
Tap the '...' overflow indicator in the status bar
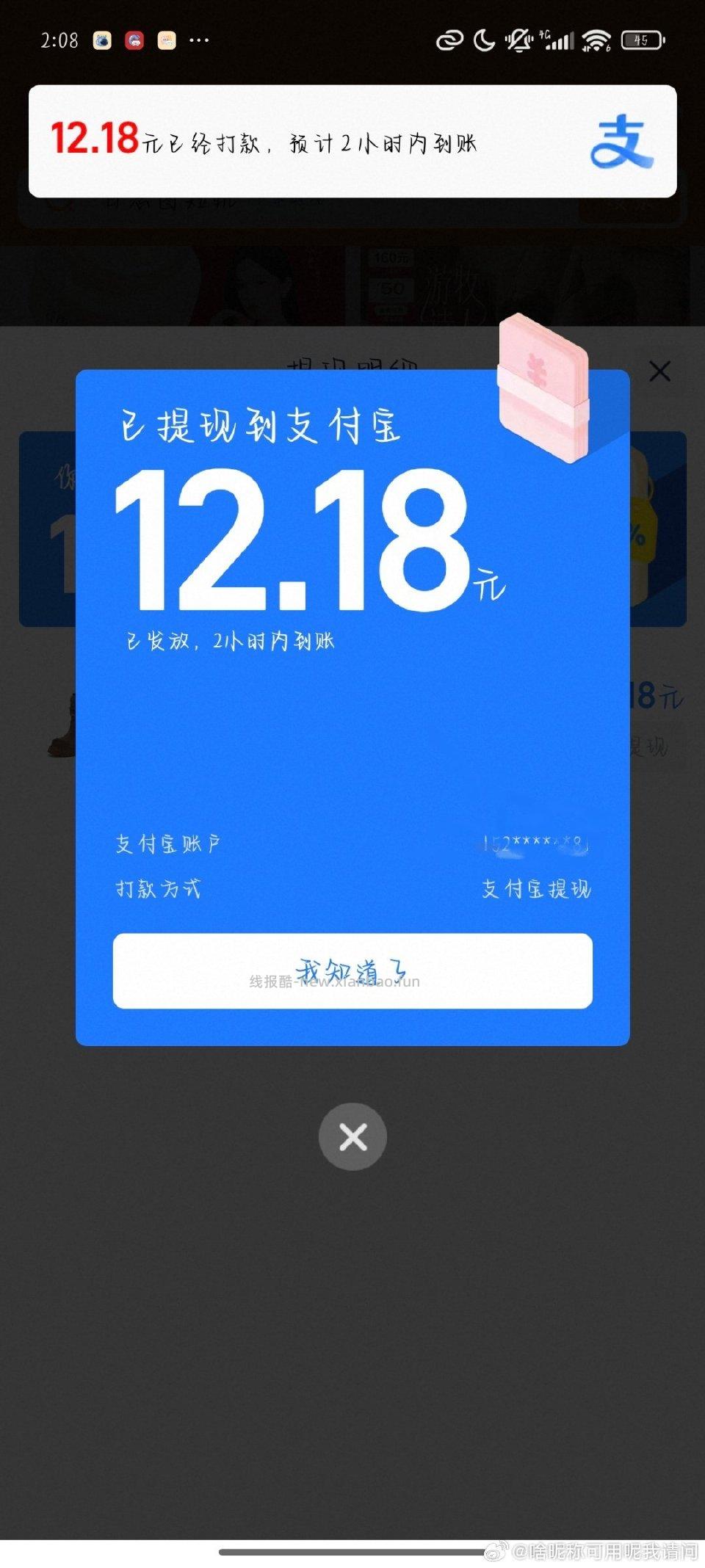click(x=199, y=40)
